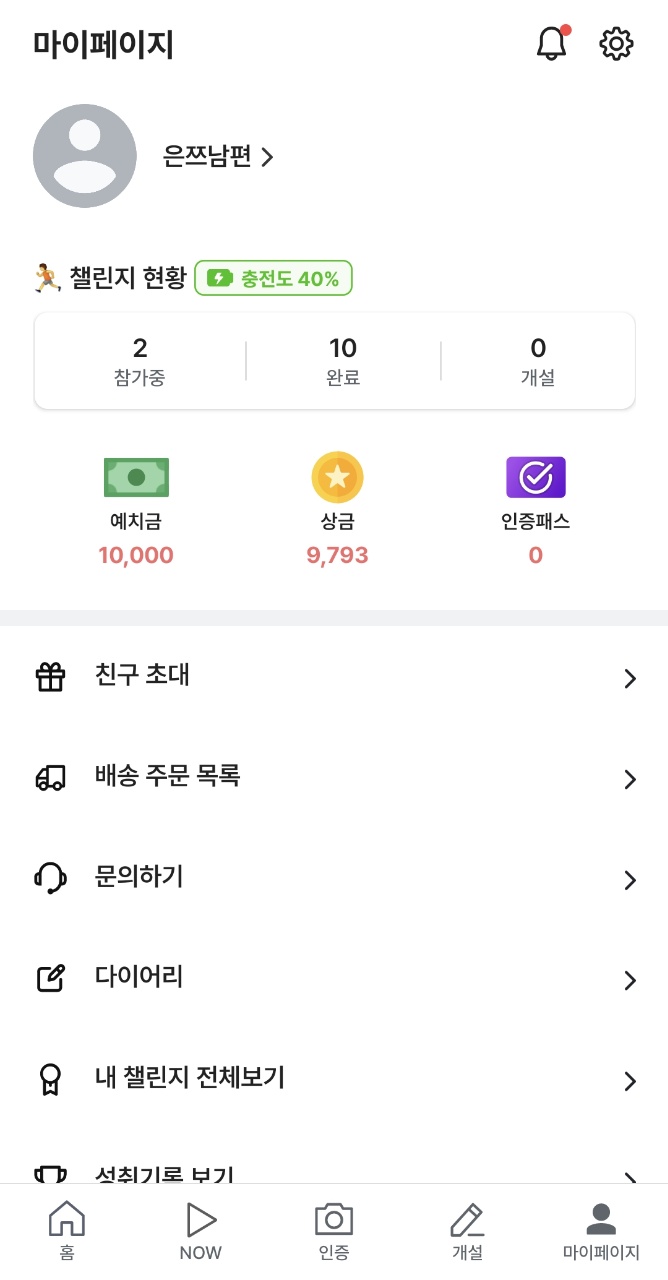Image resolution: width=668 pixels, height=1280 pixels.
Task: Open the 은쯔남편 profile
Action: pos(218,157)
